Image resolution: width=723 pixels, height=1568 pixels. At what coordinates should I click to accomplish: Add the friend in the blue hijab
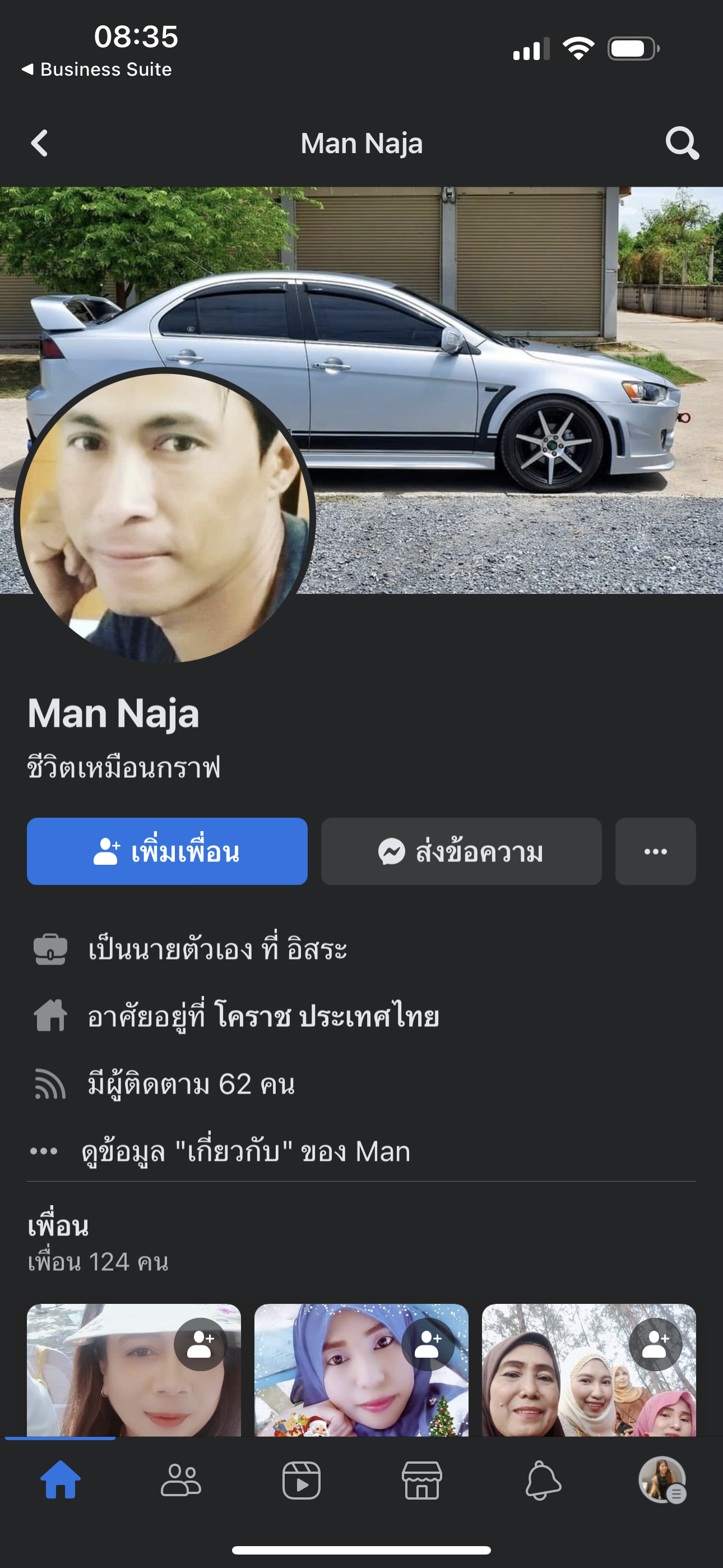(x=428, y=1344)
